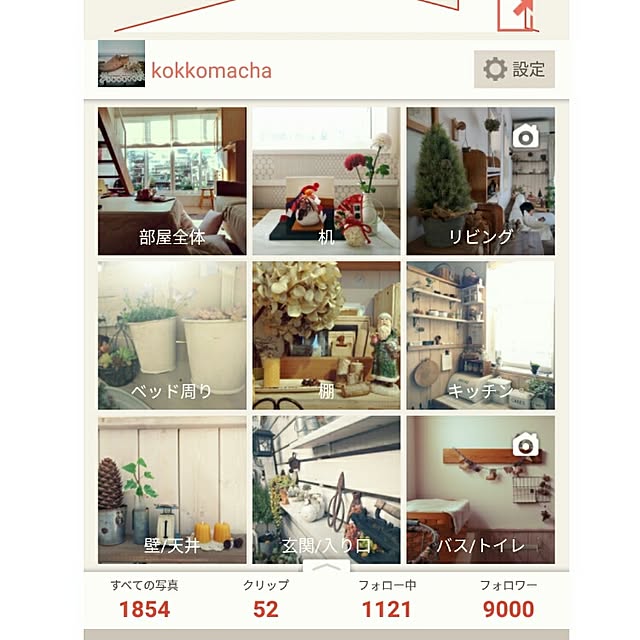Screen dimensions: 640x640
Task: Expand the chevron above the stats bar
Action: 326,568
